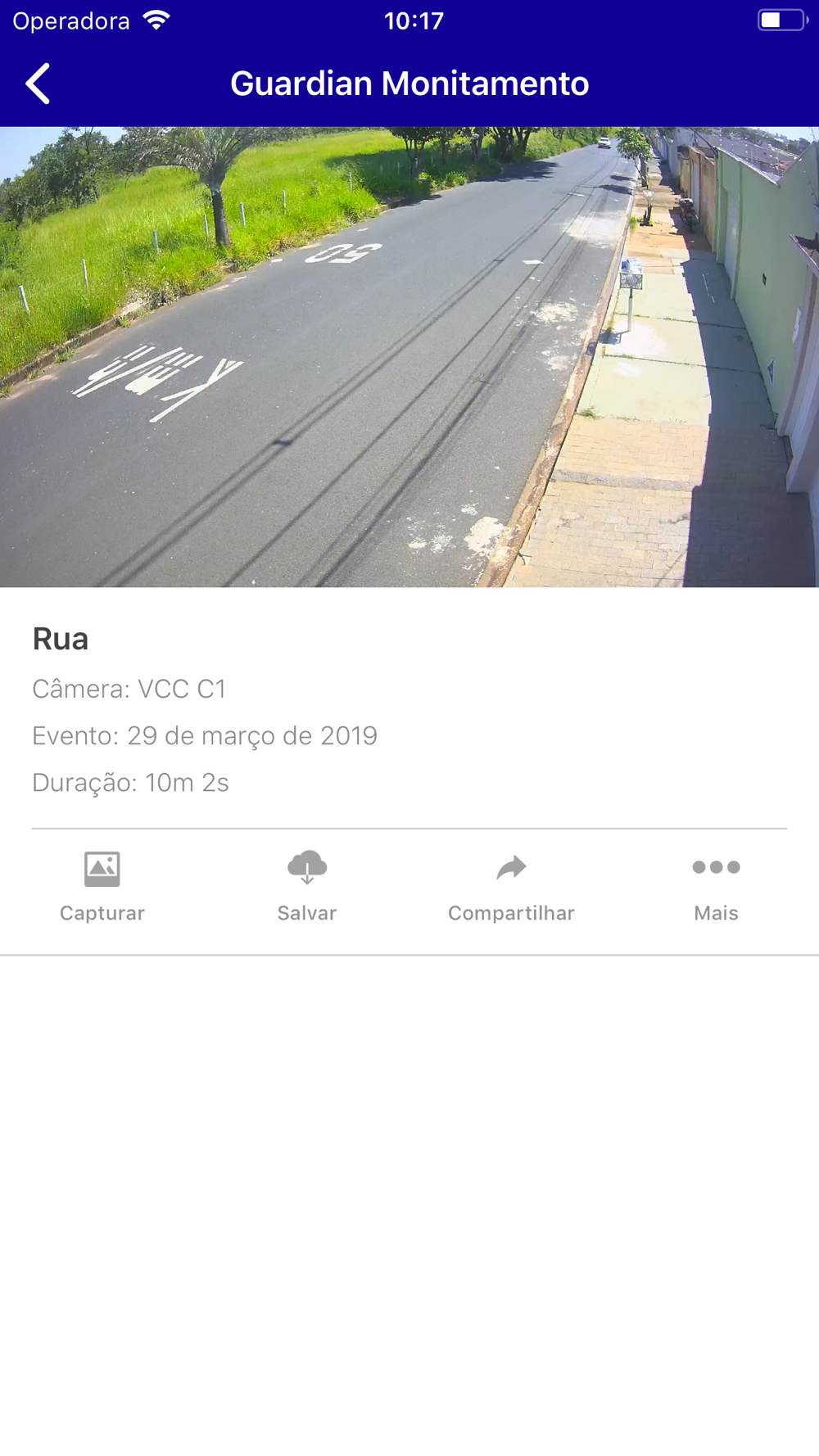Go back from Guardian Monitamento
This screenshot has width=819, height=1456.
(38, 84)
